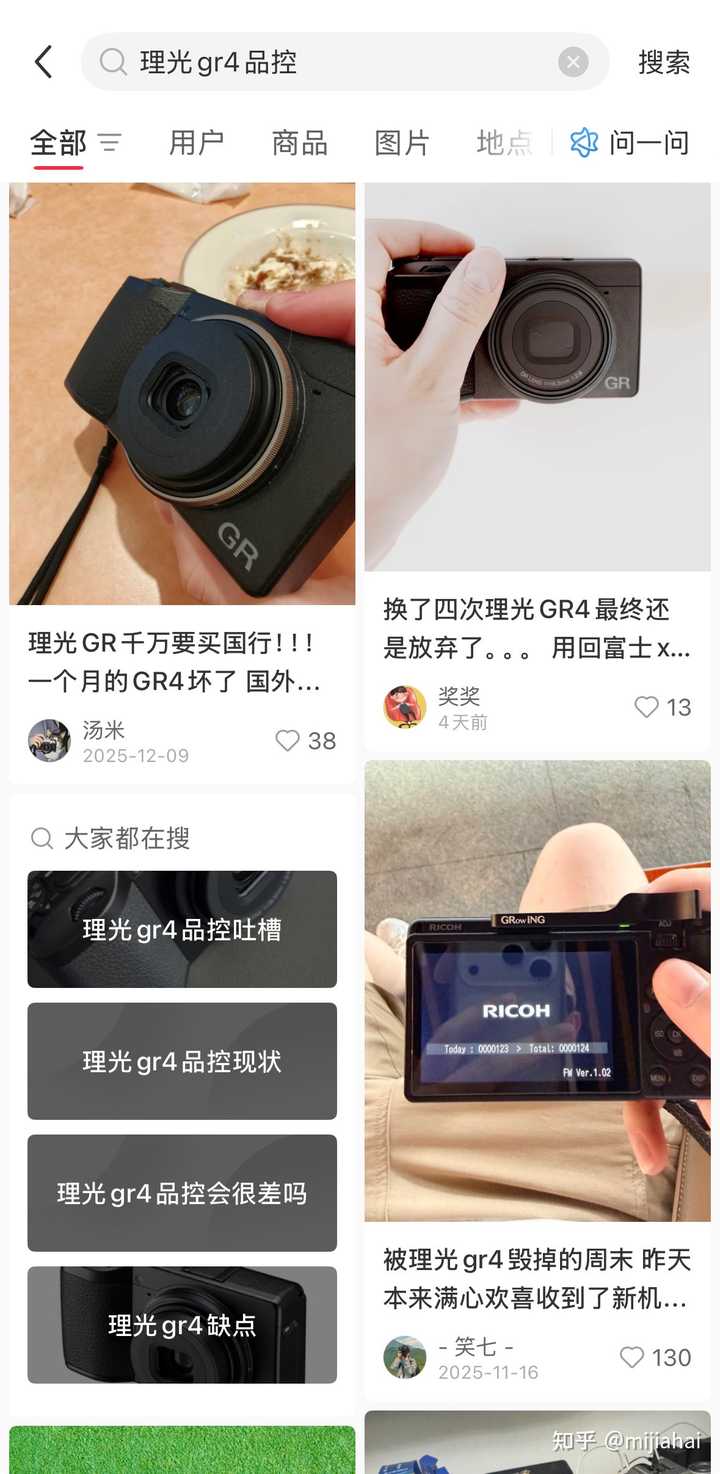Choose the suggestion 理光gr4品控会很差吗
This screenshot has width=720, height=1474.
tap(182, 1193)
